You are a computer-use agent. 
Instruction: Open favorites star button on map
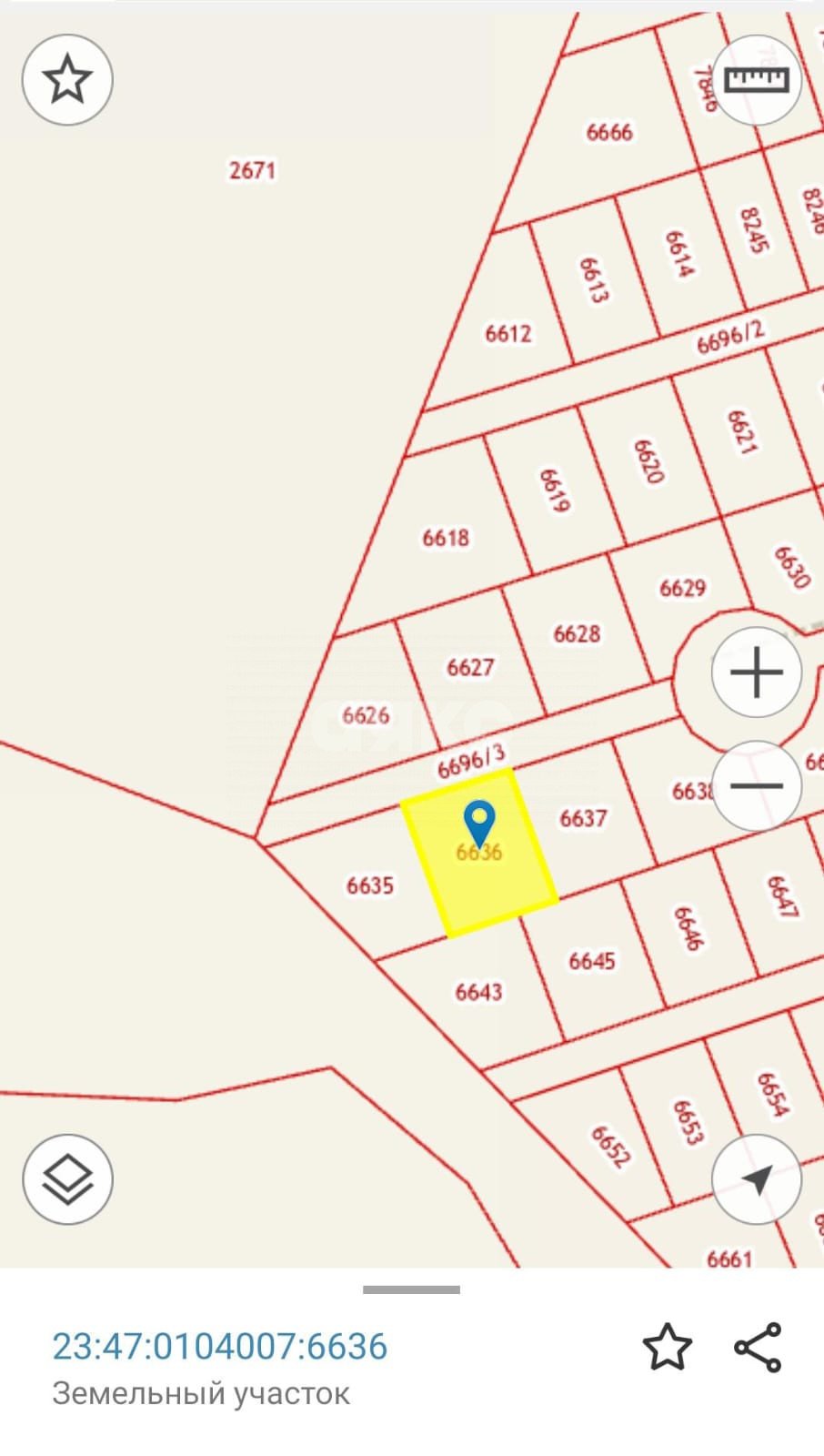pyautogui.click(x=67, y=80)
